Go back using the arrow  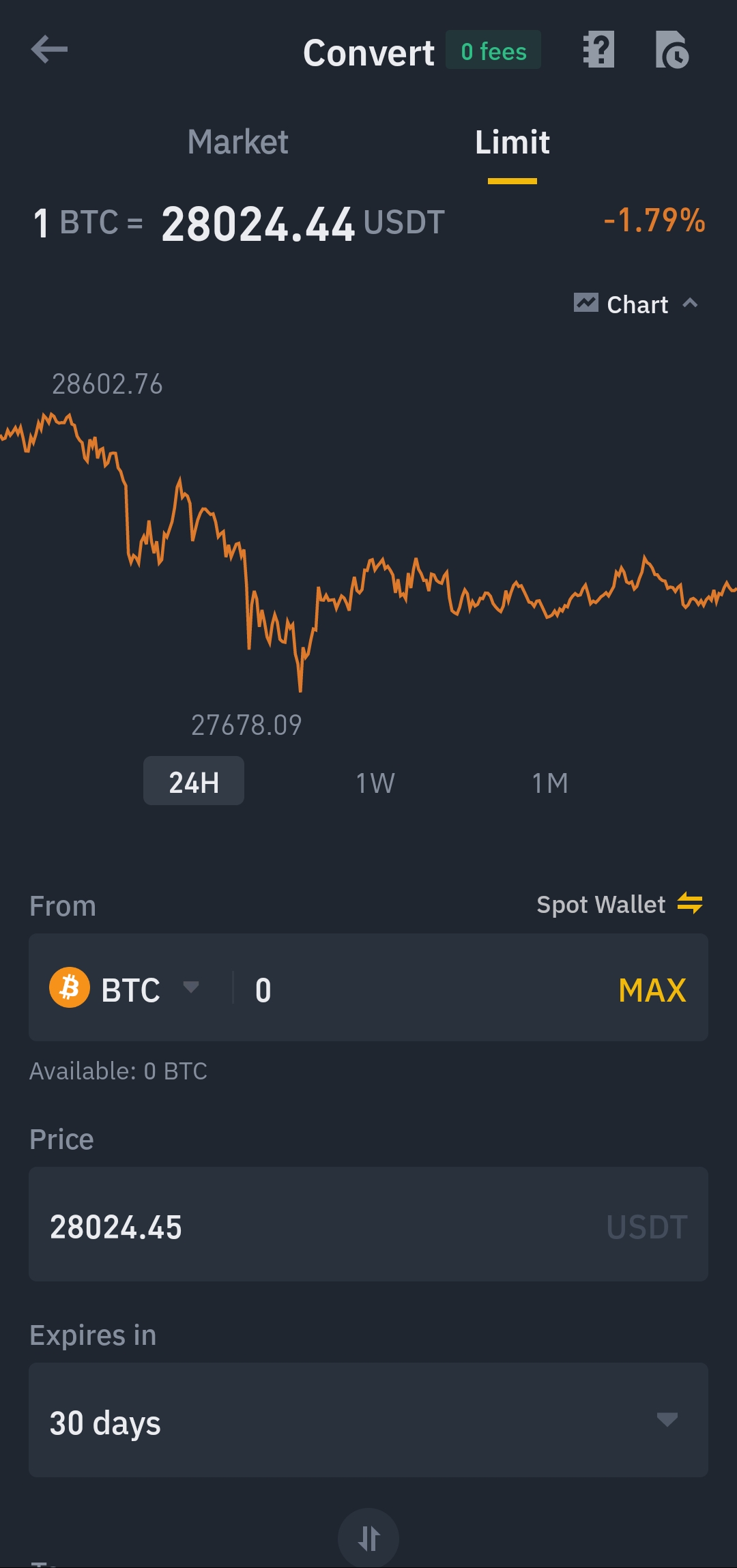click(x=49, y=50)
